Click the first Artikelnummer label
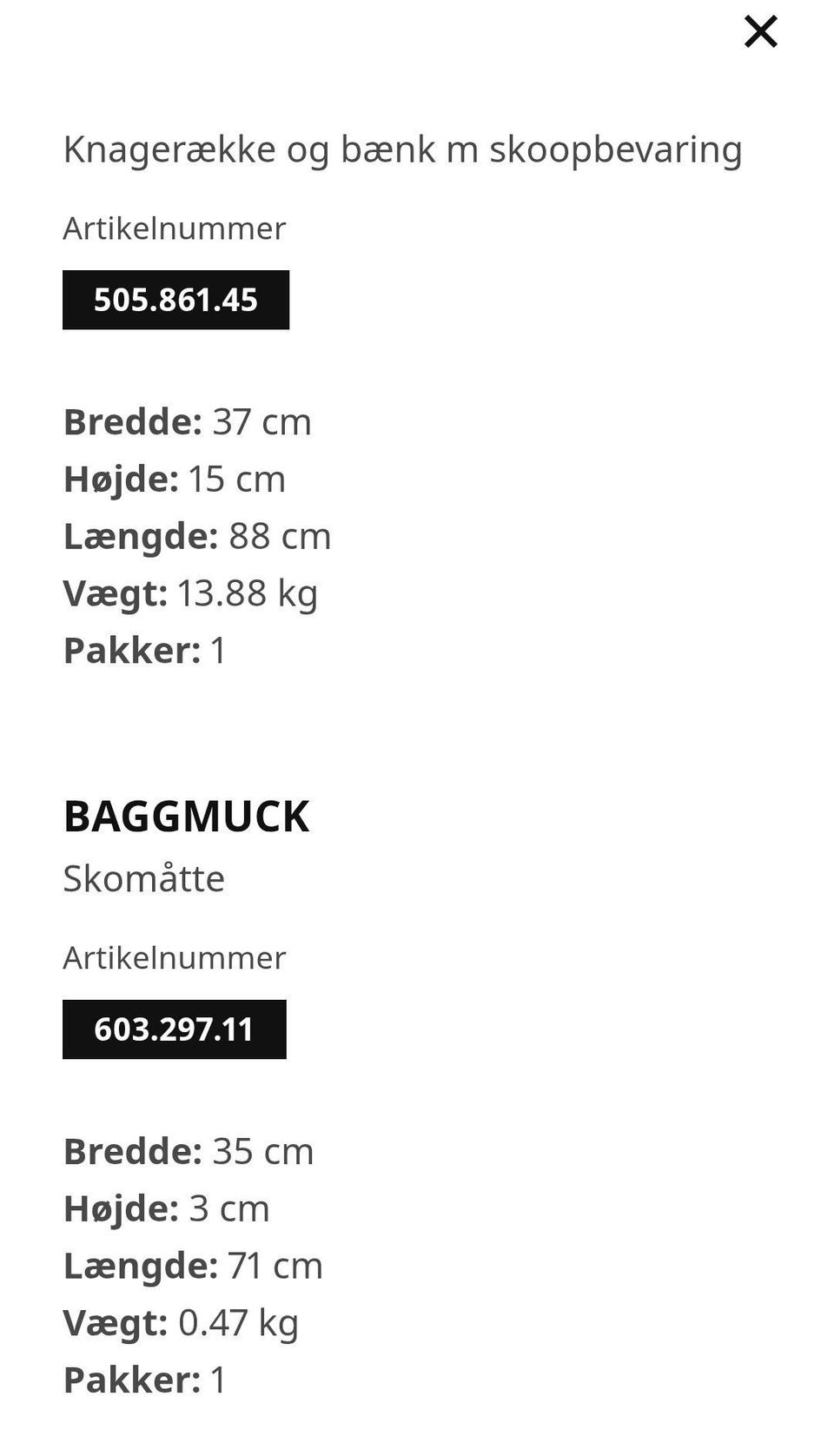834x1456 pixels. tap(175, 229)
